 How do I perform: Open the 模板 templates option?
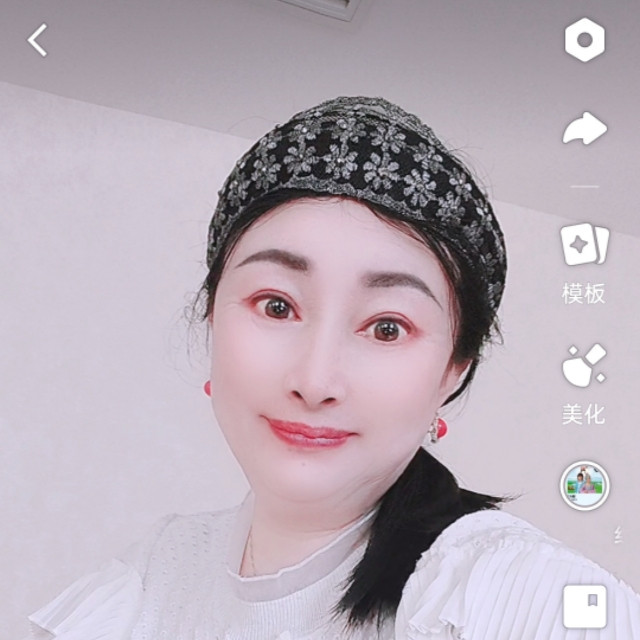(x=584, y=262)
